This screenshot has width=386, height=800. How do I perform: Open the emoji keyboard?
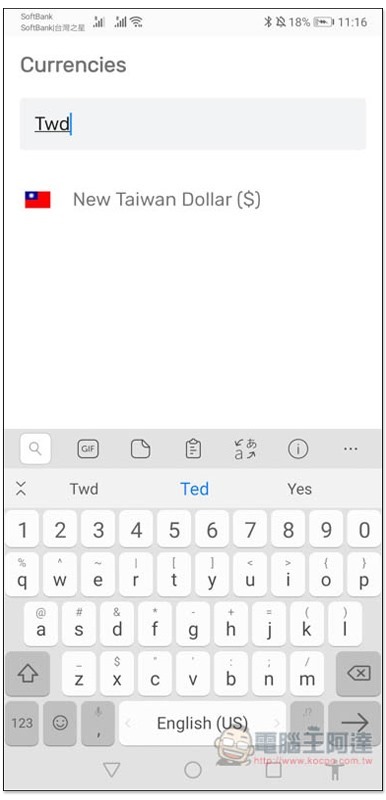tap(60, 723)
